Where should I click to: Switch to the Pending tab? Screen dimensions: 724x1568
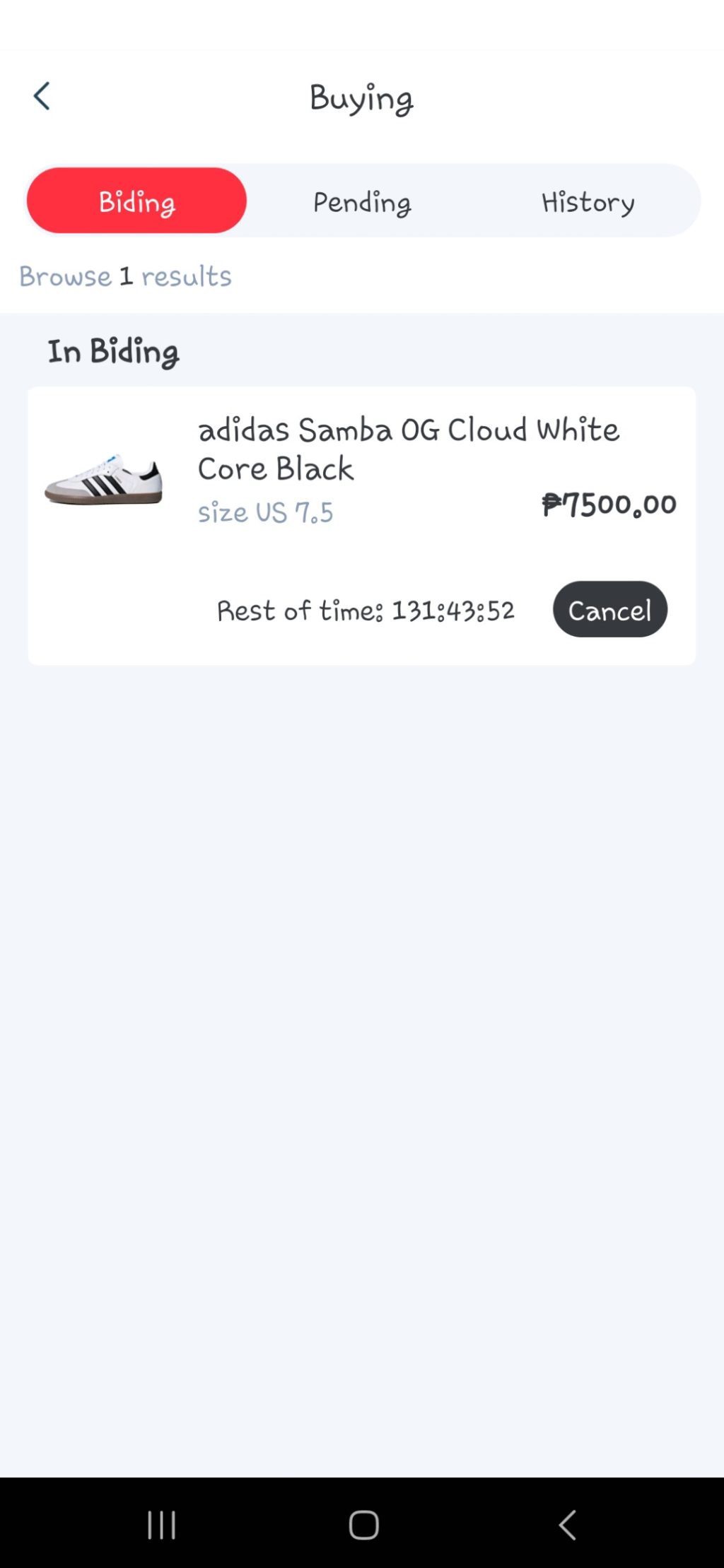pyautogui.click(x=362, y=202)
